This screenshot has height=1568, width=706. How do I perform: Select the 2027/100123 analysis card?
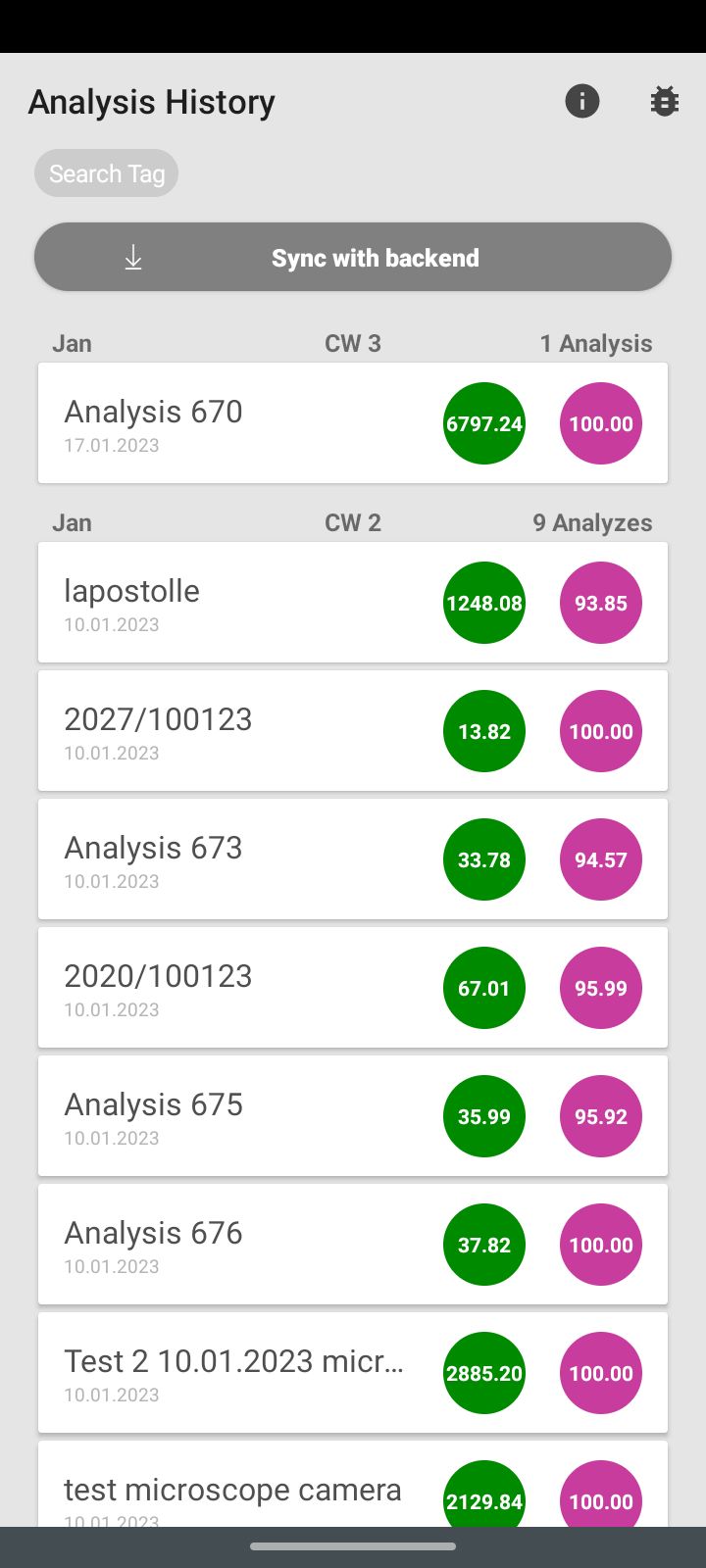(x=353, y=731)
